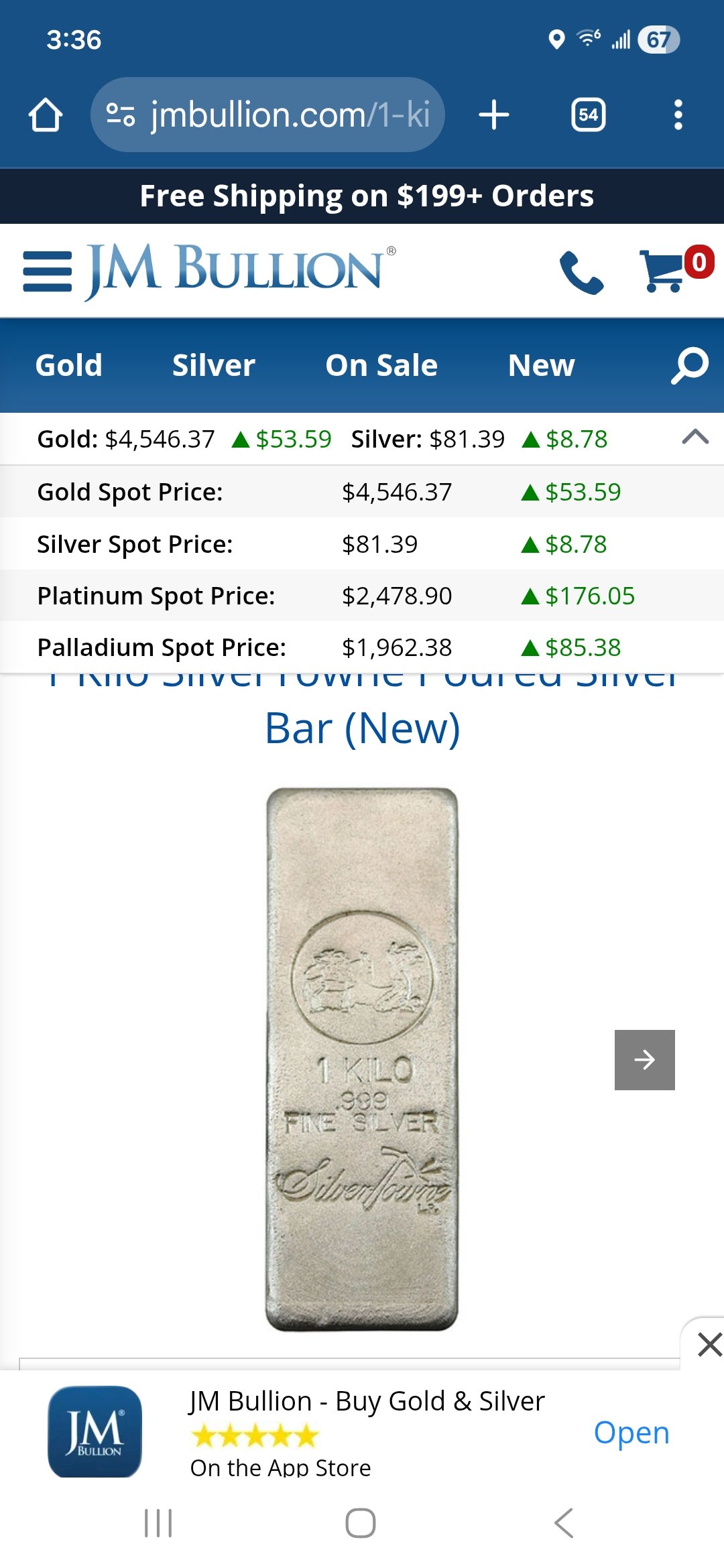
Task: Tap the system recent apps button
Action: (x=158, y=1523)
